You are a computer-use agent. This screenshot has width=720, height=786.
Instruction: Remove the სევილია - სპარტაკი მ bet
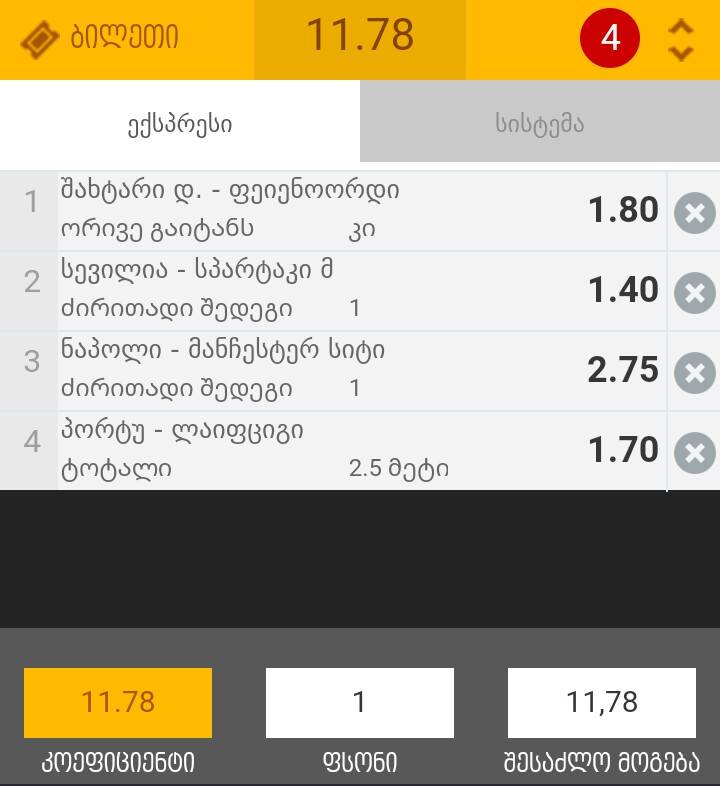click(x=694, y=293)
